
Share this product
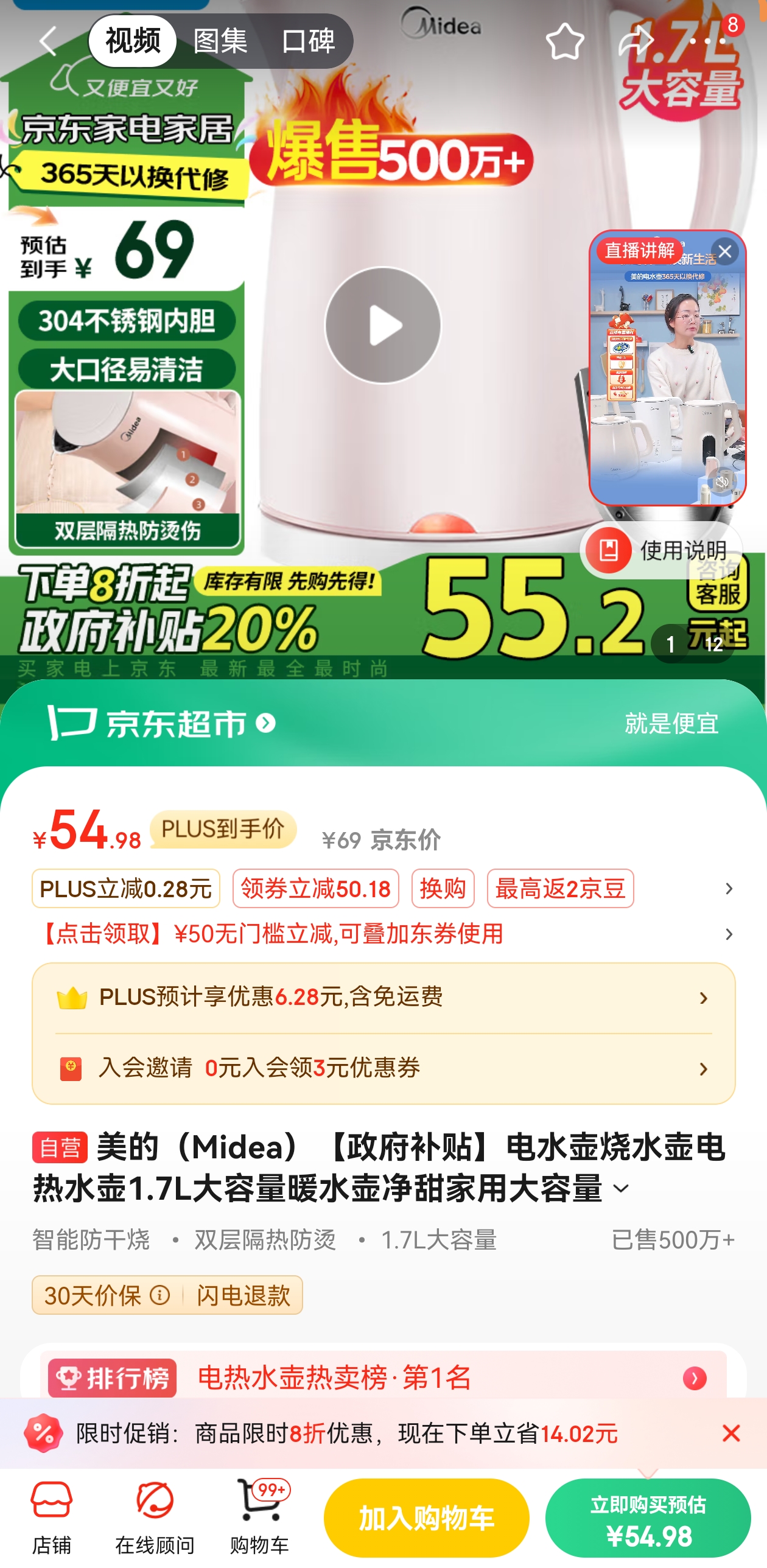coord(635,41)
